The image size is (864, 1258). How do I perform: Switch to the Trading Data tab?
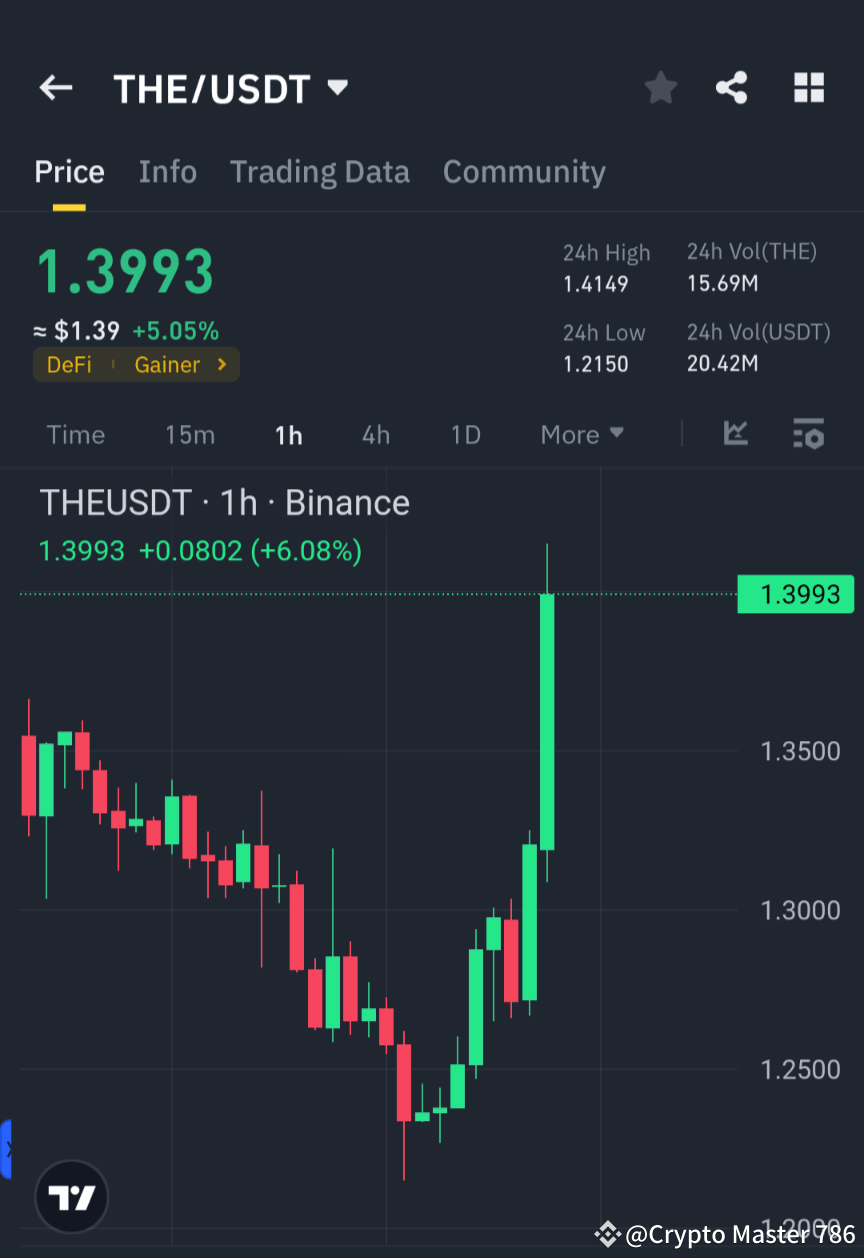320,172
